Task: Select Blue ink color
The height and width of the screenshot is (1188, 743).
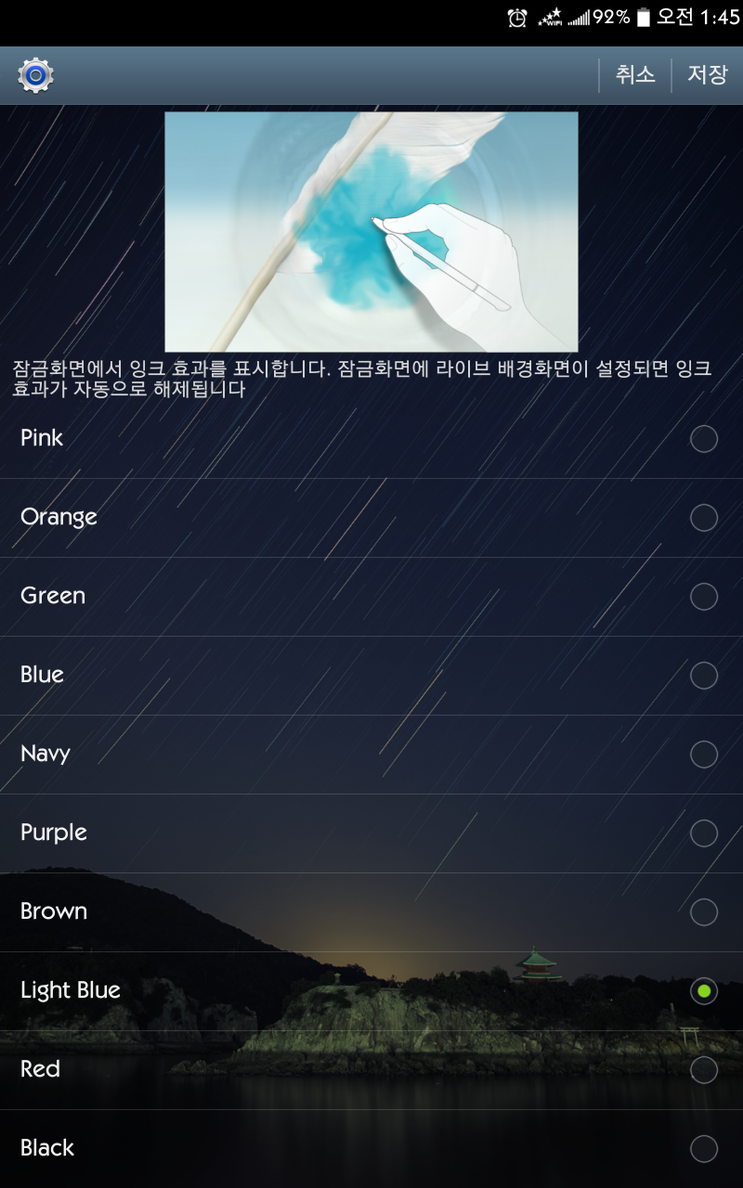Action: click(x=703, y=676)
